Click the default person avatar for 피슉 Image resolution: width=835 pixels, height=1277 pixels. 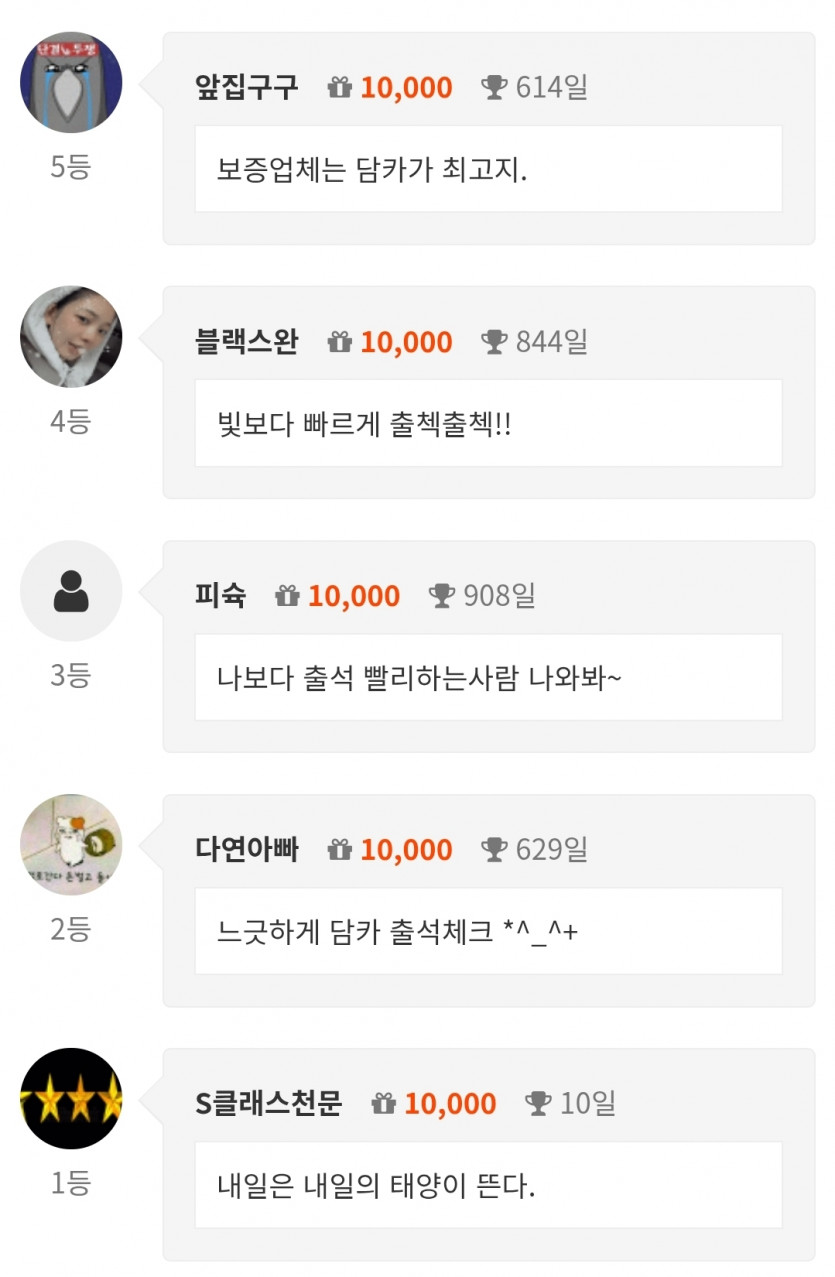coord(70,591)
